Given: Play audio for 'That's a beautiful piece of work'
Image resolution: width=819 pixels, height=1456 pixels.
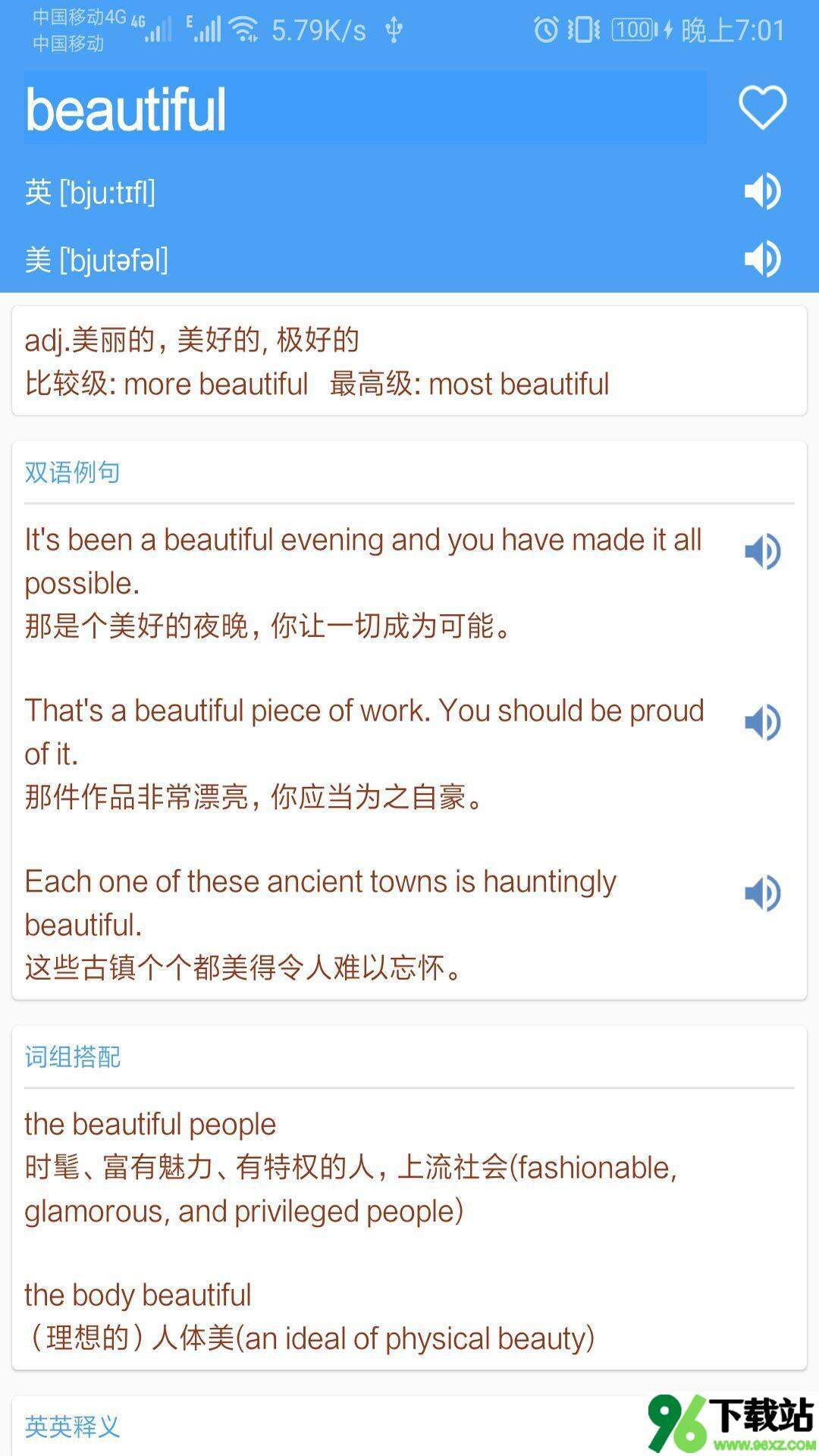Looking at the screenshot, I should click(762, 722).
